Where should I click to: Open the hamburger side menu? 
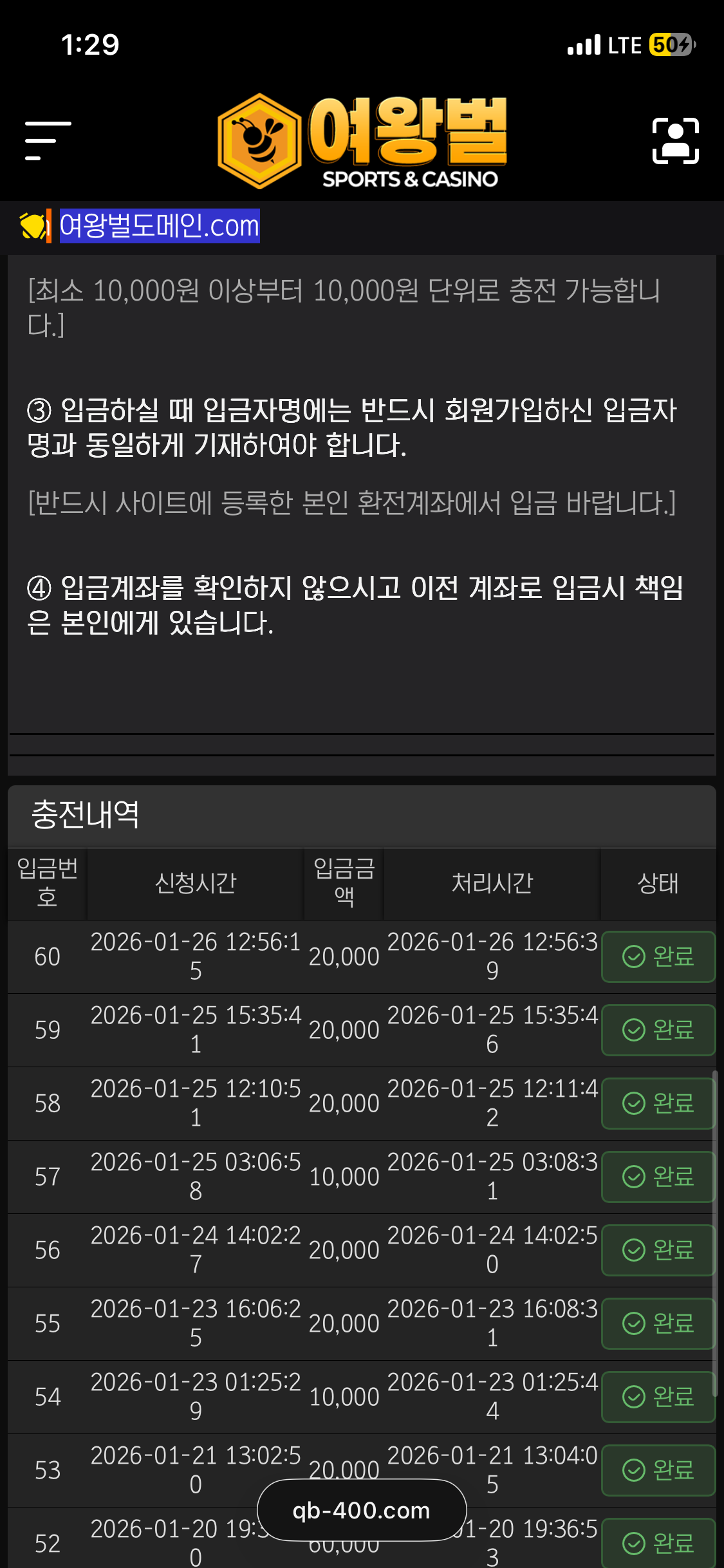coord(48,140)
